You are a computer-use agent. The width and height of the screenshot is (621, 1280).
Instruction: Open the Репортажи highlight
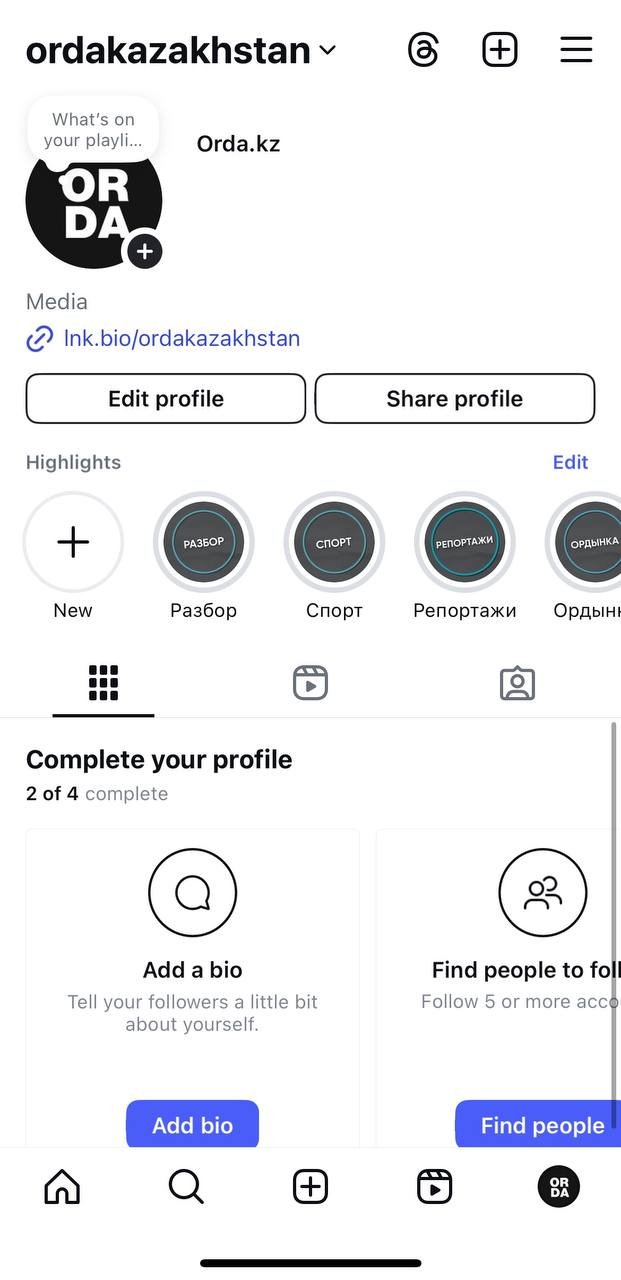(465, 542)
